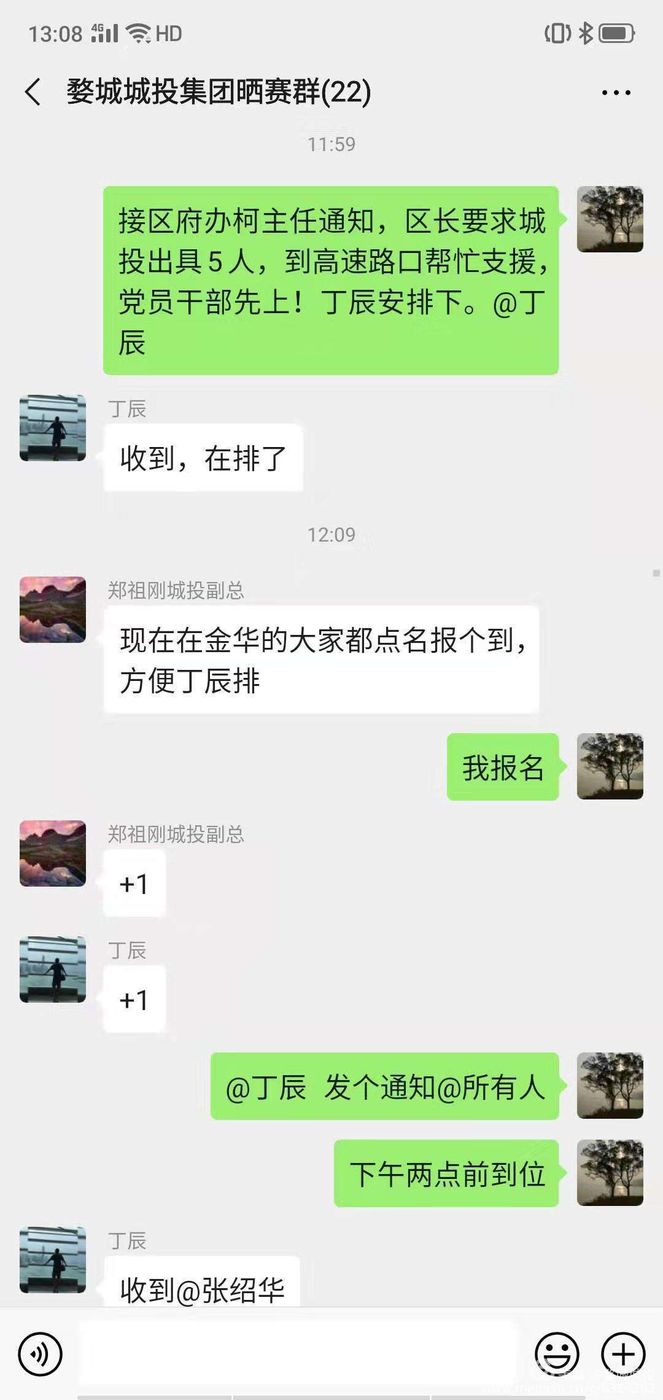
Task: Switch to voice message input
Action: coord(40,1355)
